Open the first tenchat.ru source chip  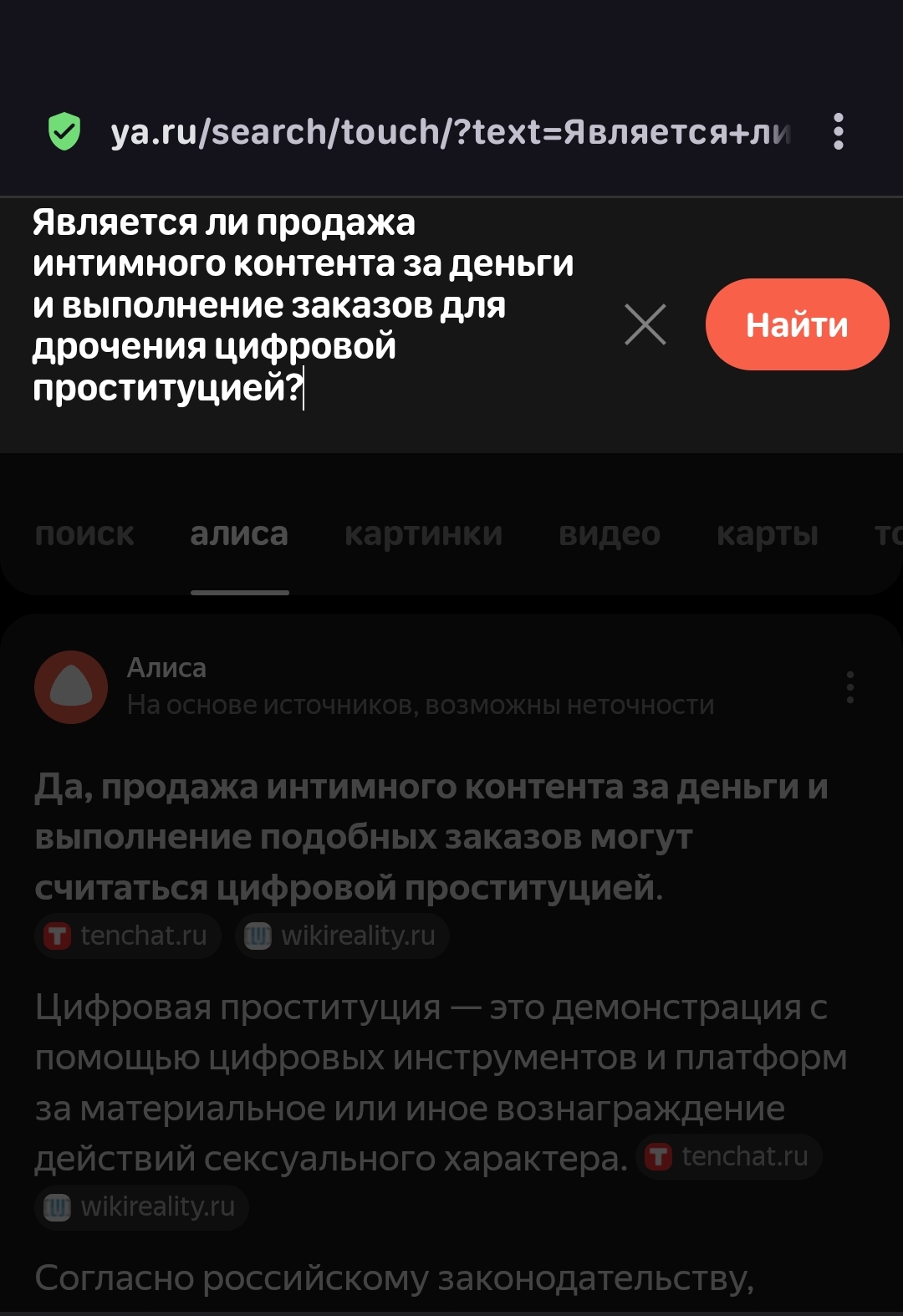tap(128, 936)
